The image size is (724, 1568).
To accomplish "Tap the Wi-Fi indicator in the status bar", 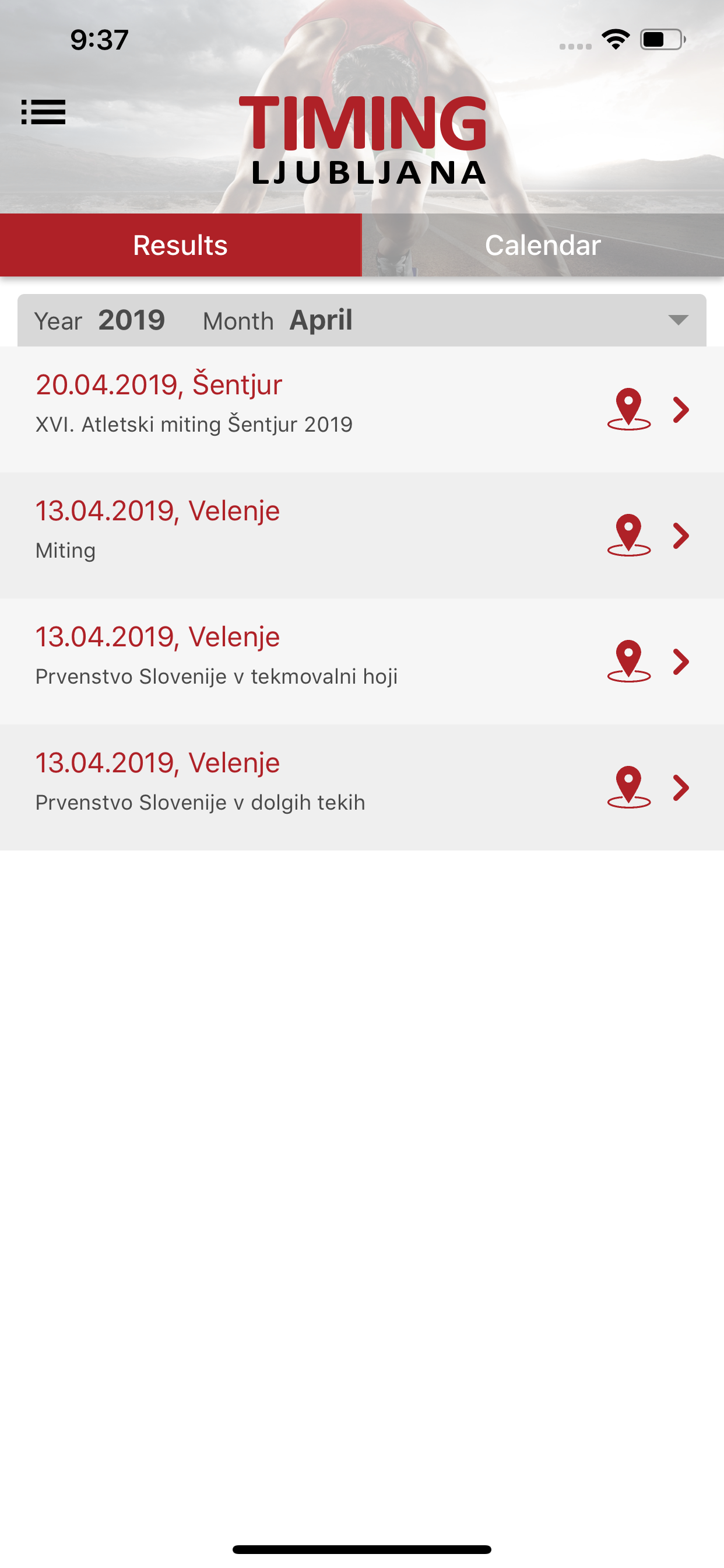I will [614, 39].
